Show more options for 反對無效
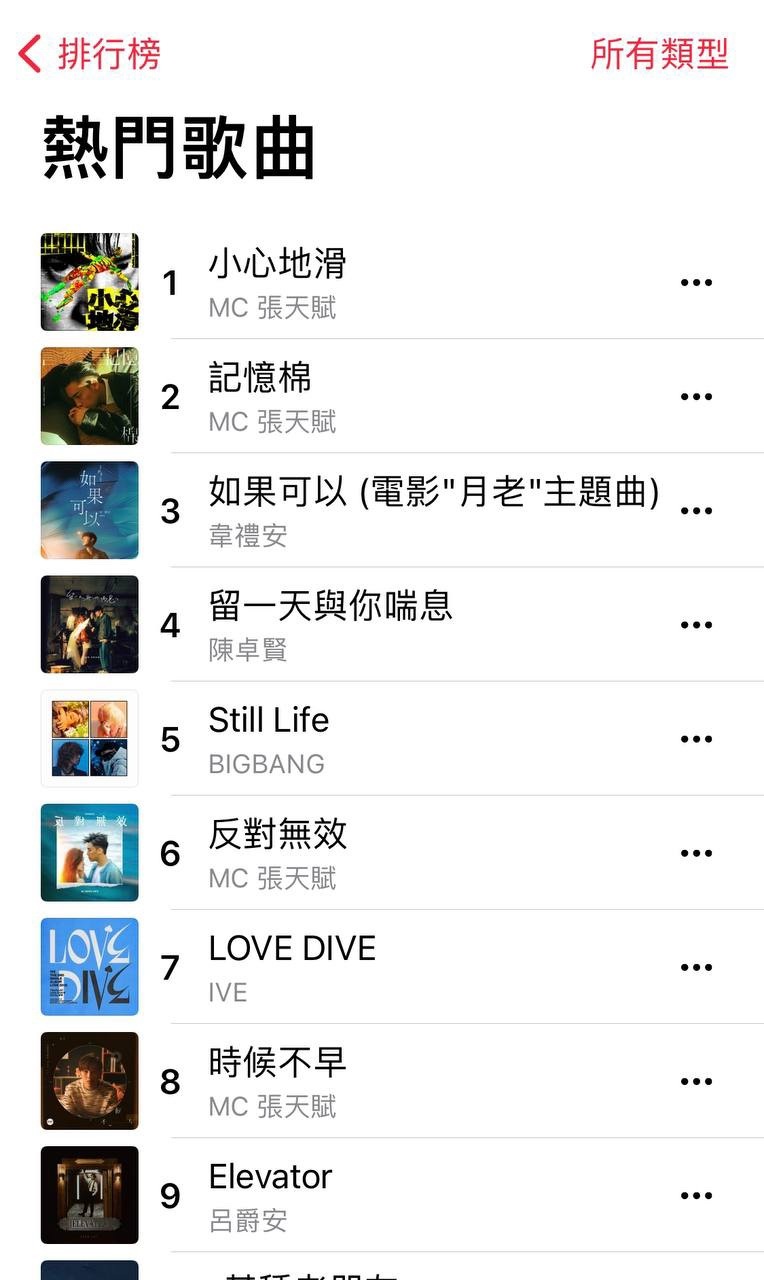 696,853
